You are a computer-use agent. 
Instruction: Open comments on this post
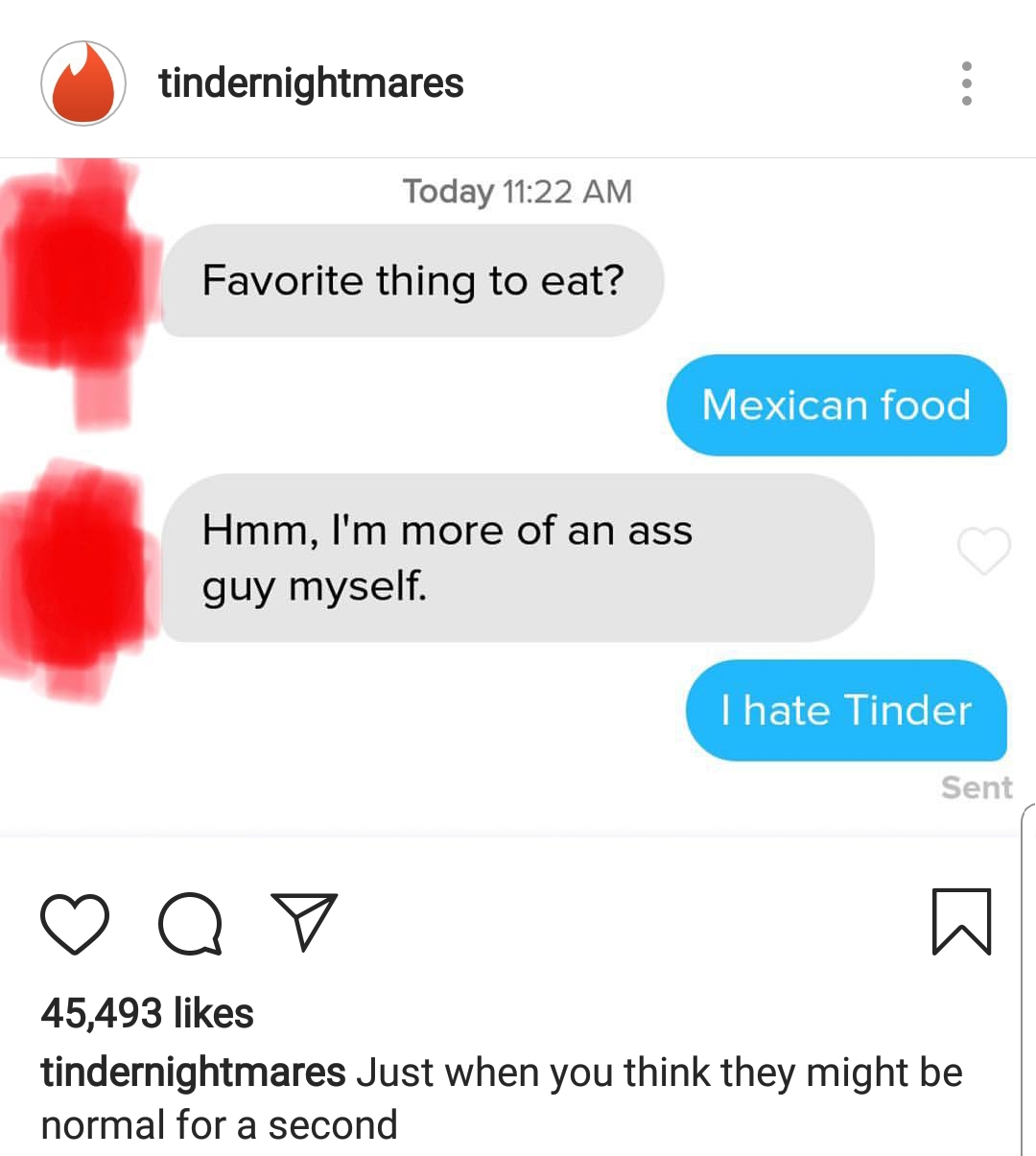pos(190,924)
